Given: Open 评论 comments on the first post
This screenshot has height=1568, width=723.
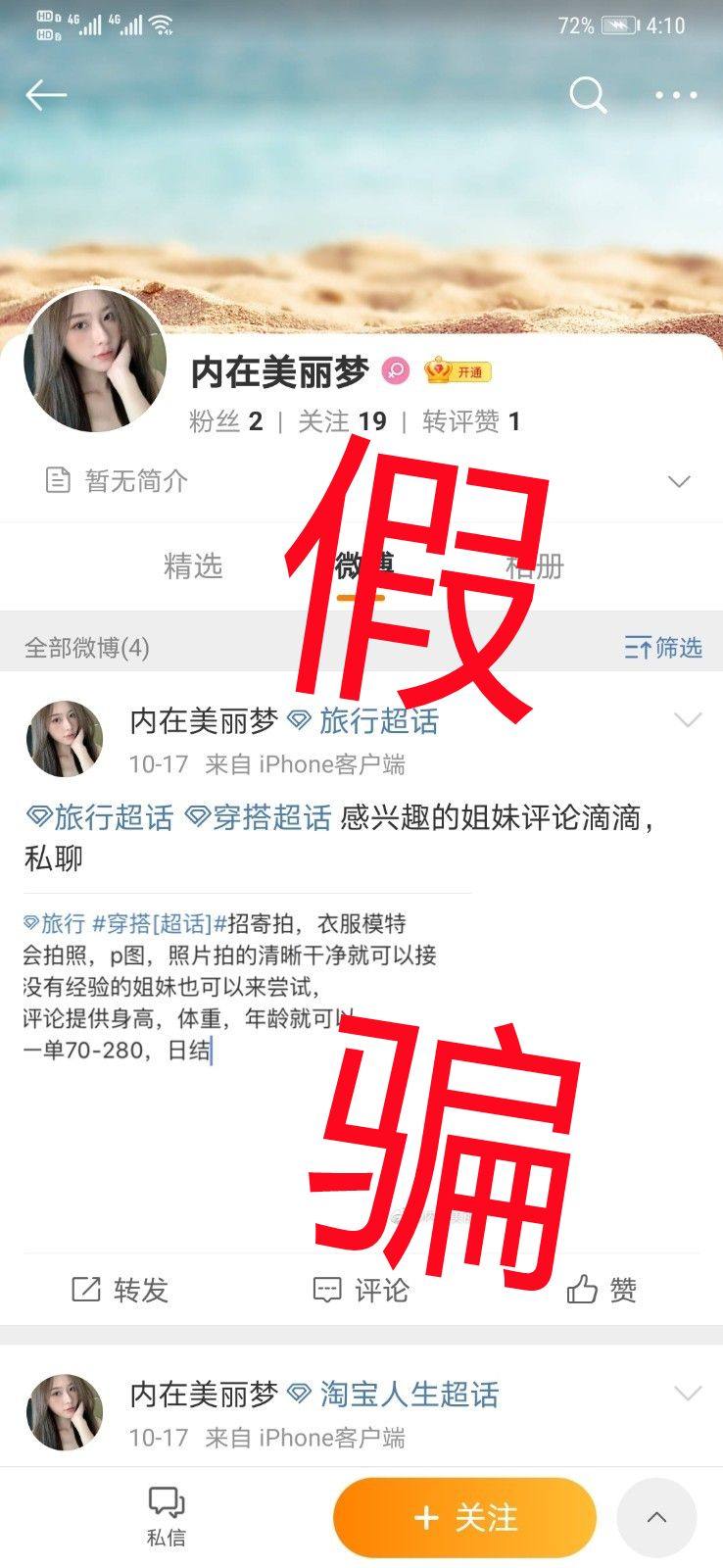Looking at the screenshot, I should tap(361, 1290).
